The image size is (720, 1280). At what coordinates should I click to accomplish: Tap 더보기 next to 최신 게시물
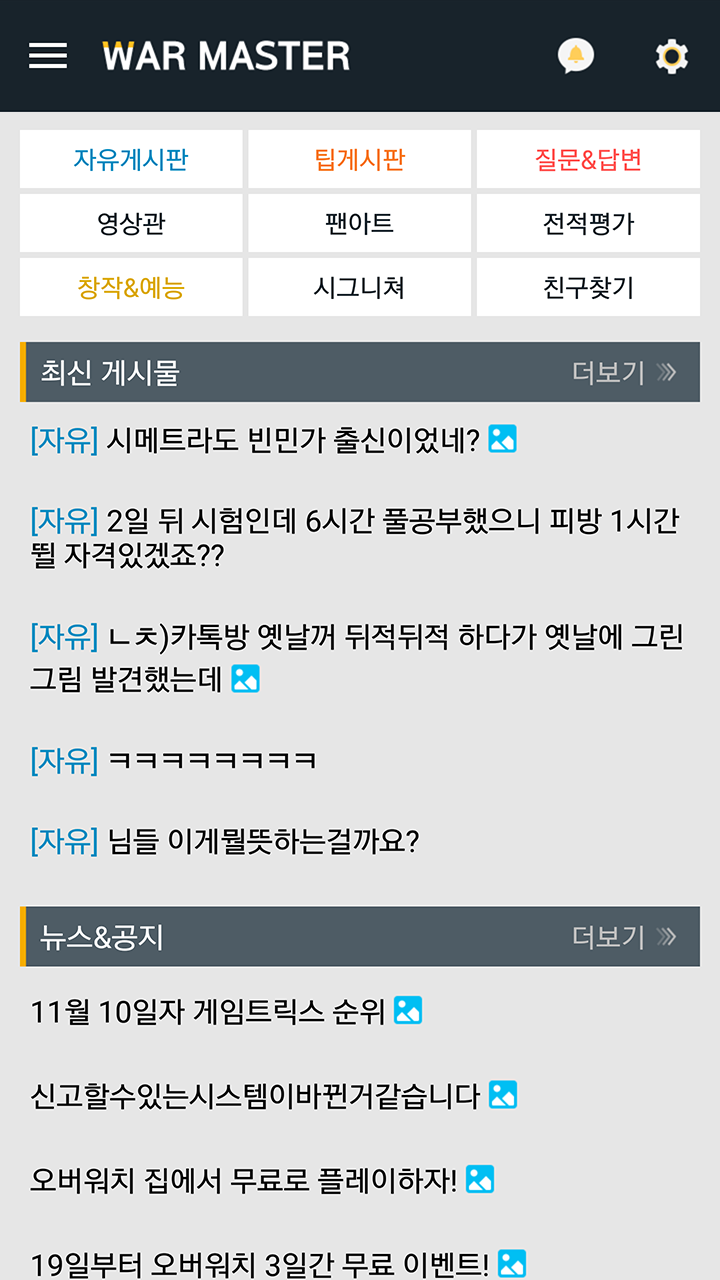(624, 372)
